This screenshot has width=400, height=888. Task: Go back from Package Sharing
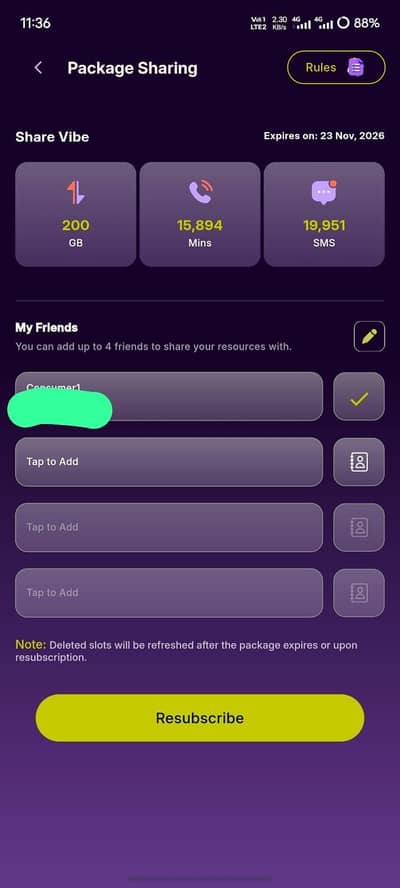[39, 68]
